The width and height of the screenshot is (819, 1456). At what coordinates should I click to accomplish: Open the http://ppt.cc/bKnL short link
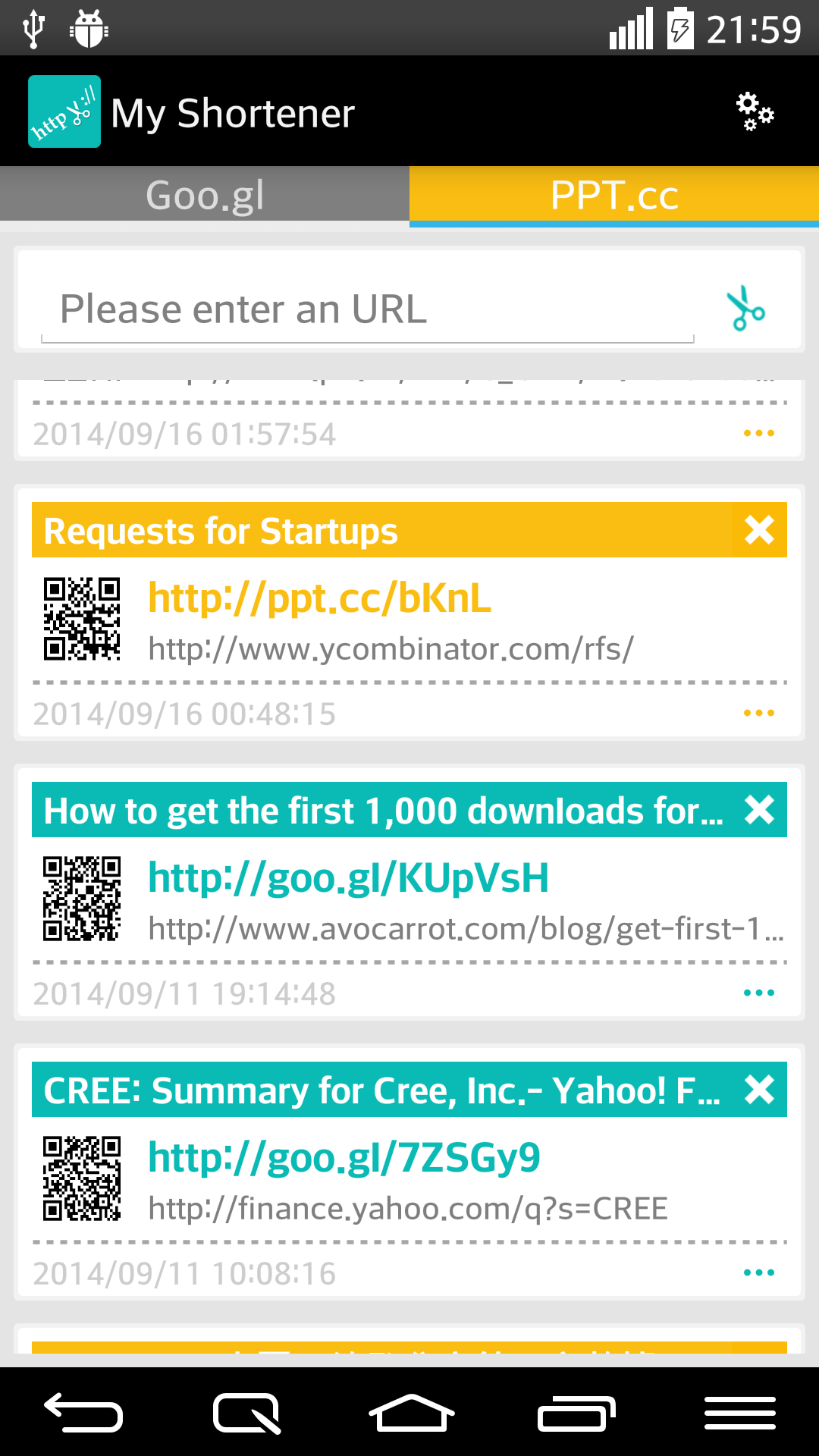319,598
